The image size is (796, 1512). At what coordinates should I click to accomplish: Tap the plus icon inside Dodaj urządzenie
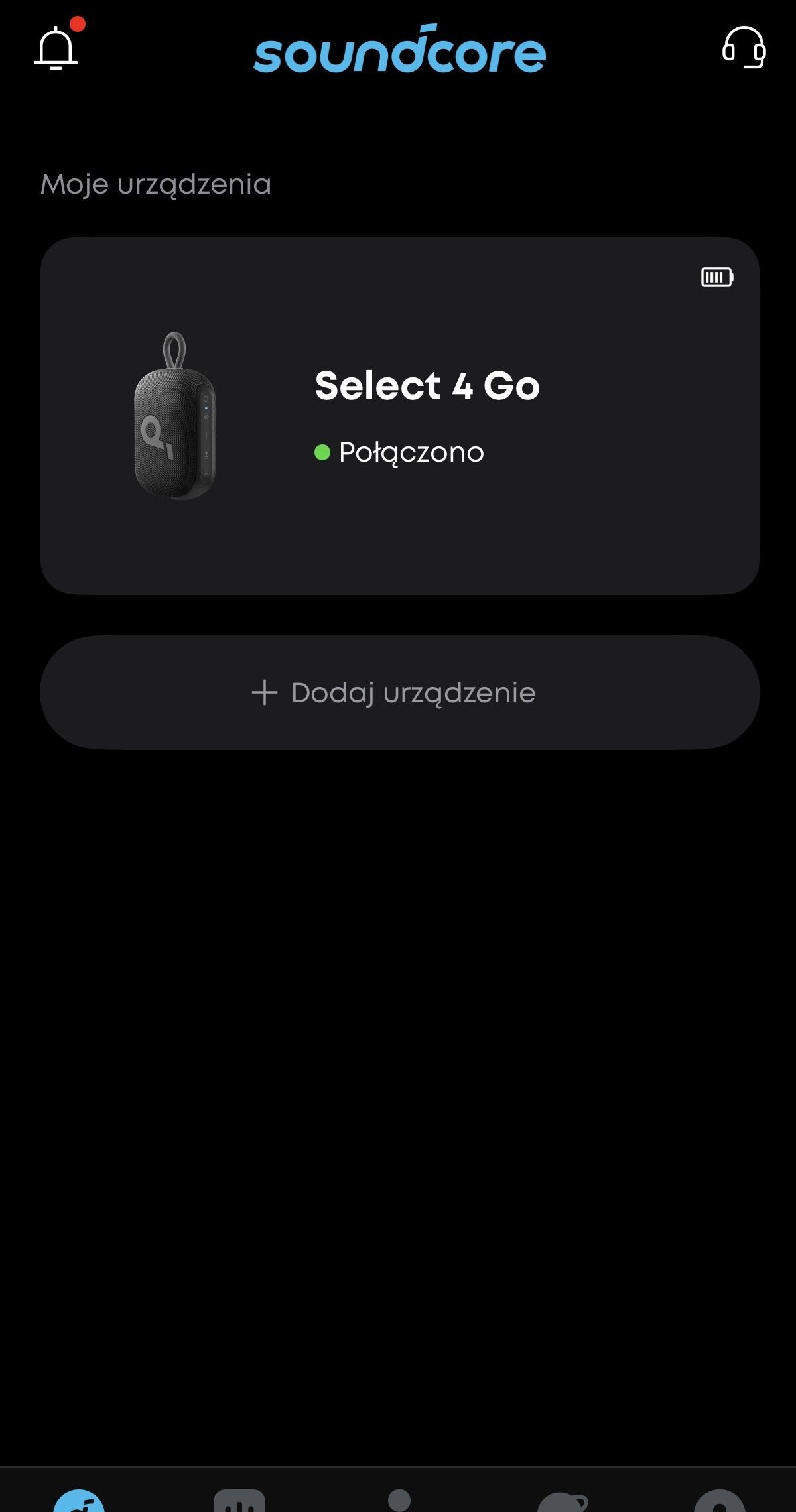[x=265, y=692]
